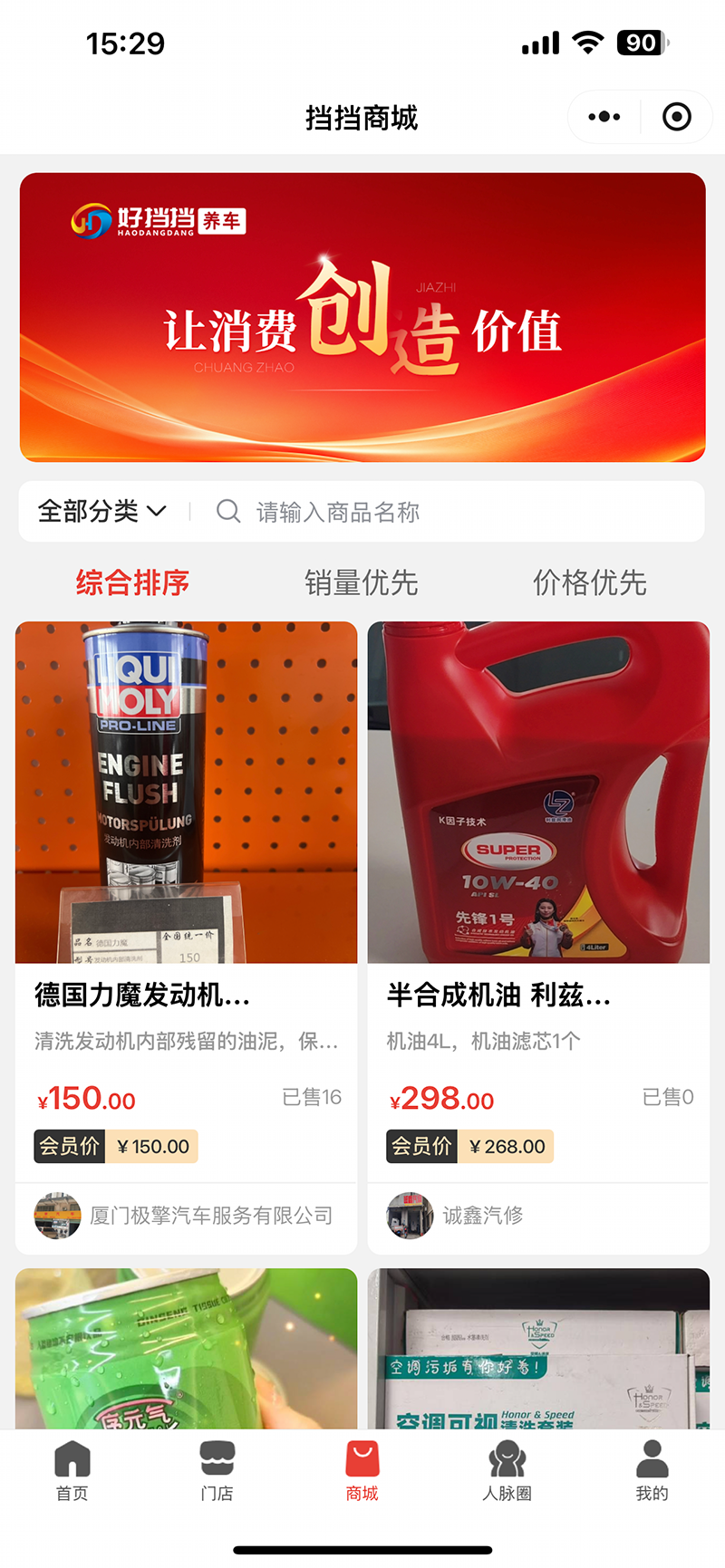Image resolution: width=725 pixels, height=1568 pixels.
Task: Click the red promotional banner
Action: coord(362,316)
